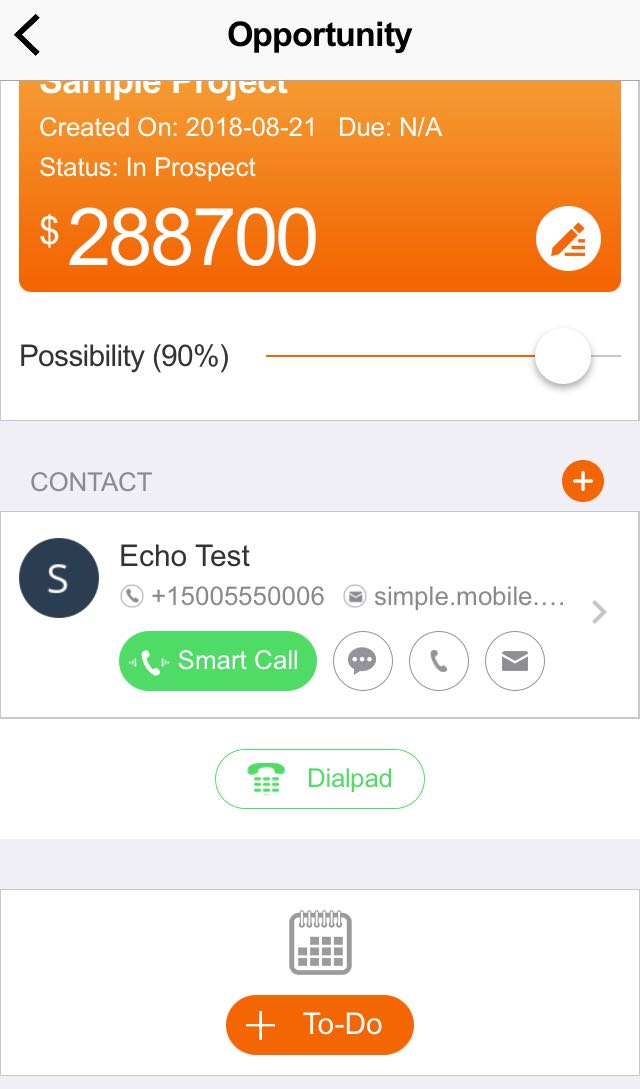Tap the Possibility slider handle
Screen dimensions: 640x1089
coord(563,356)
